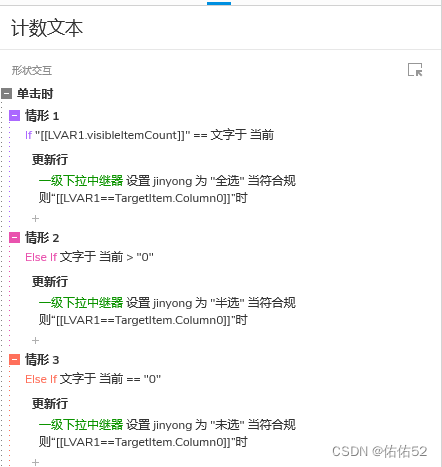Select the 半选 update row action

point(167,311)
